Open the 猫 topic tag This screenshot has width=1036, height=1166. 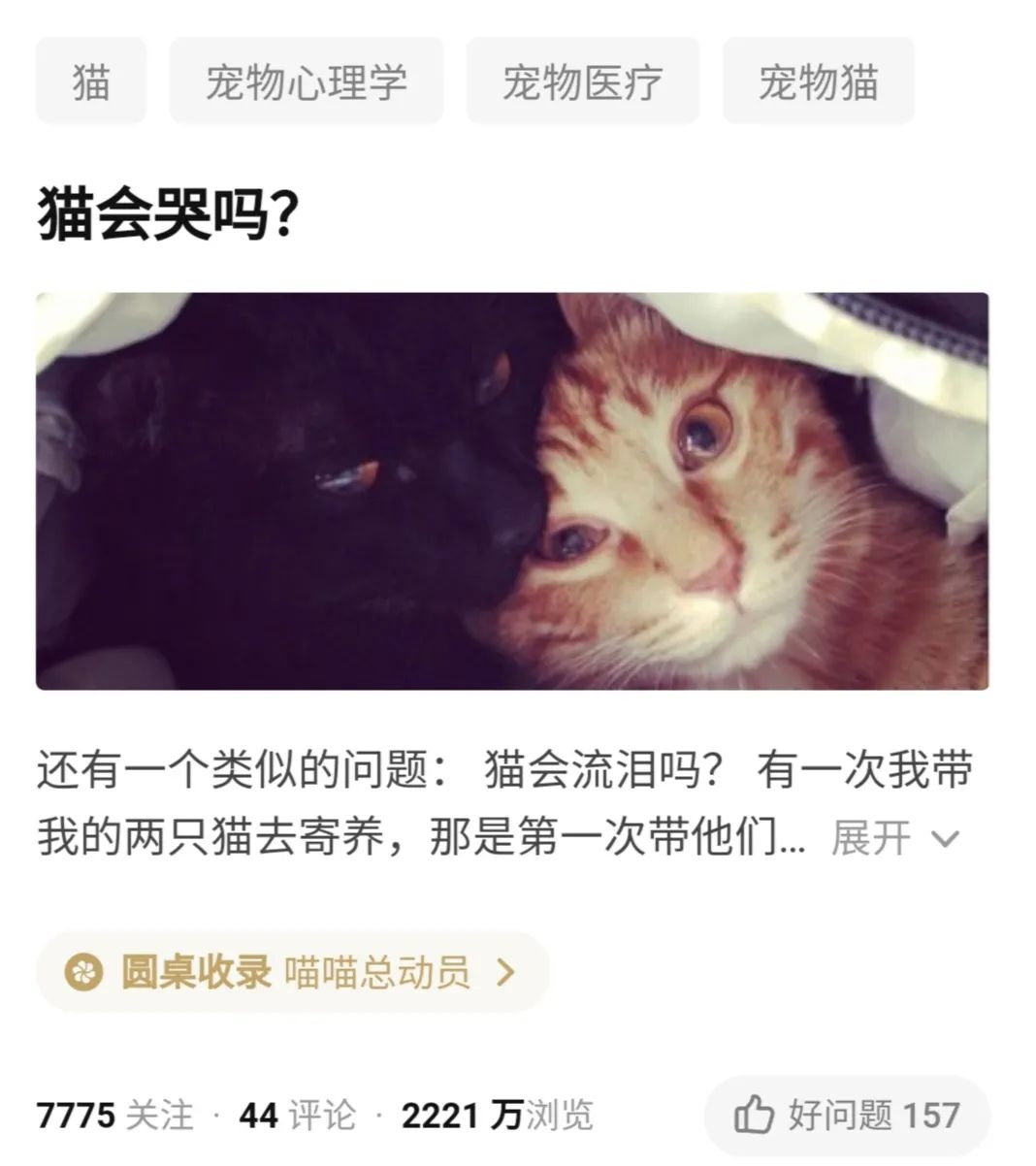91,81
